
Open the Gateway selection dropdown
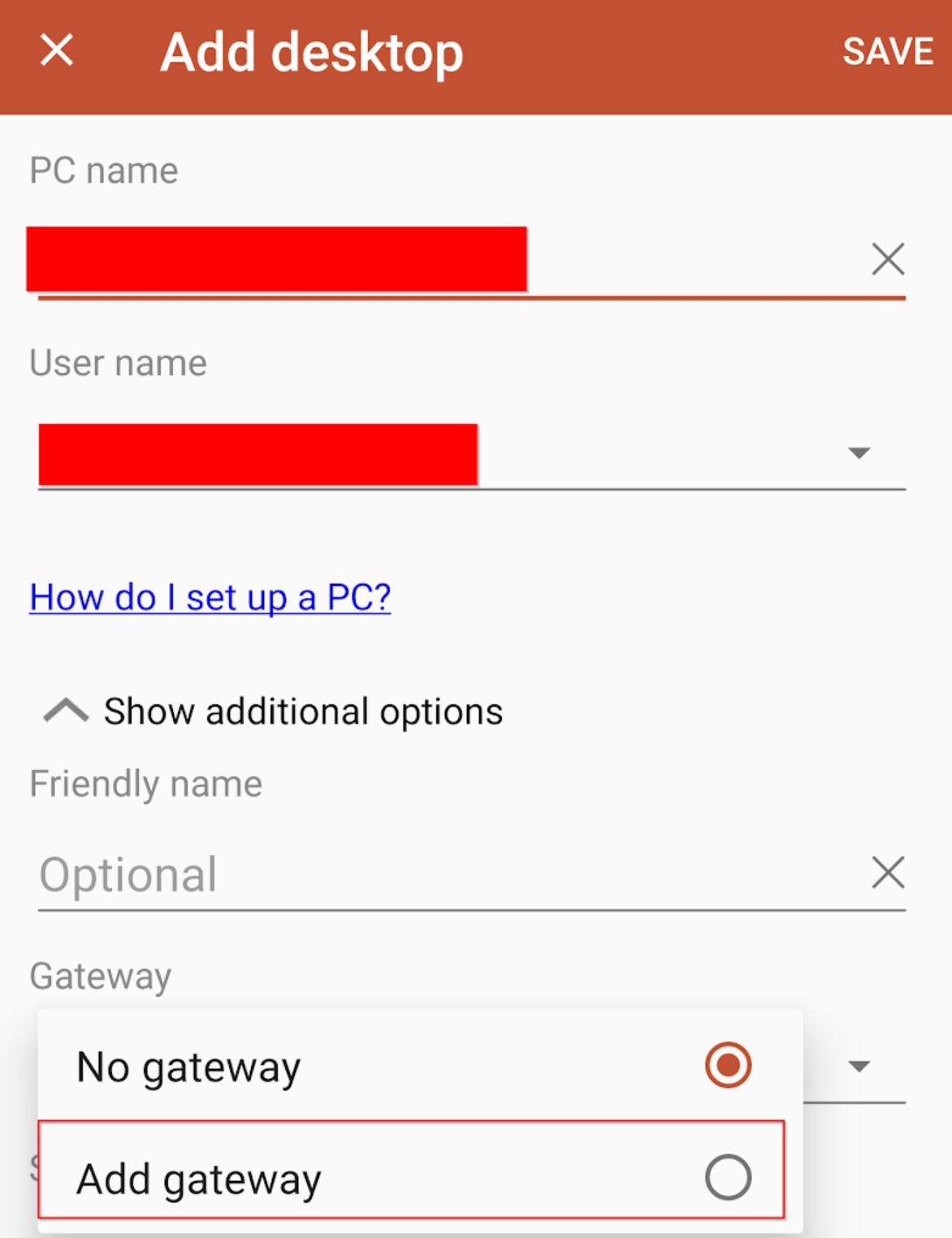(859, 1064)
